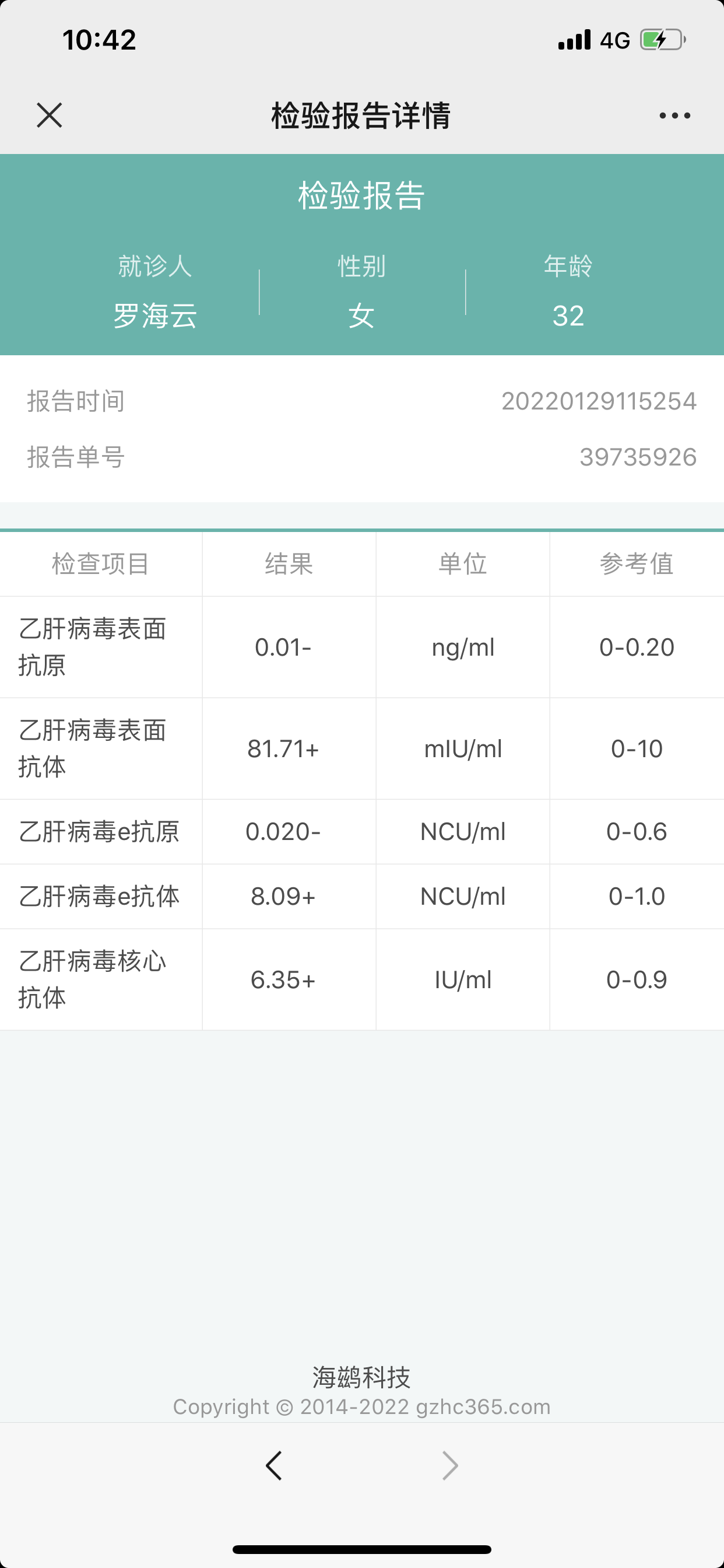Select the 乙肝病毒表面抗原 result row

tap(362, 646)
